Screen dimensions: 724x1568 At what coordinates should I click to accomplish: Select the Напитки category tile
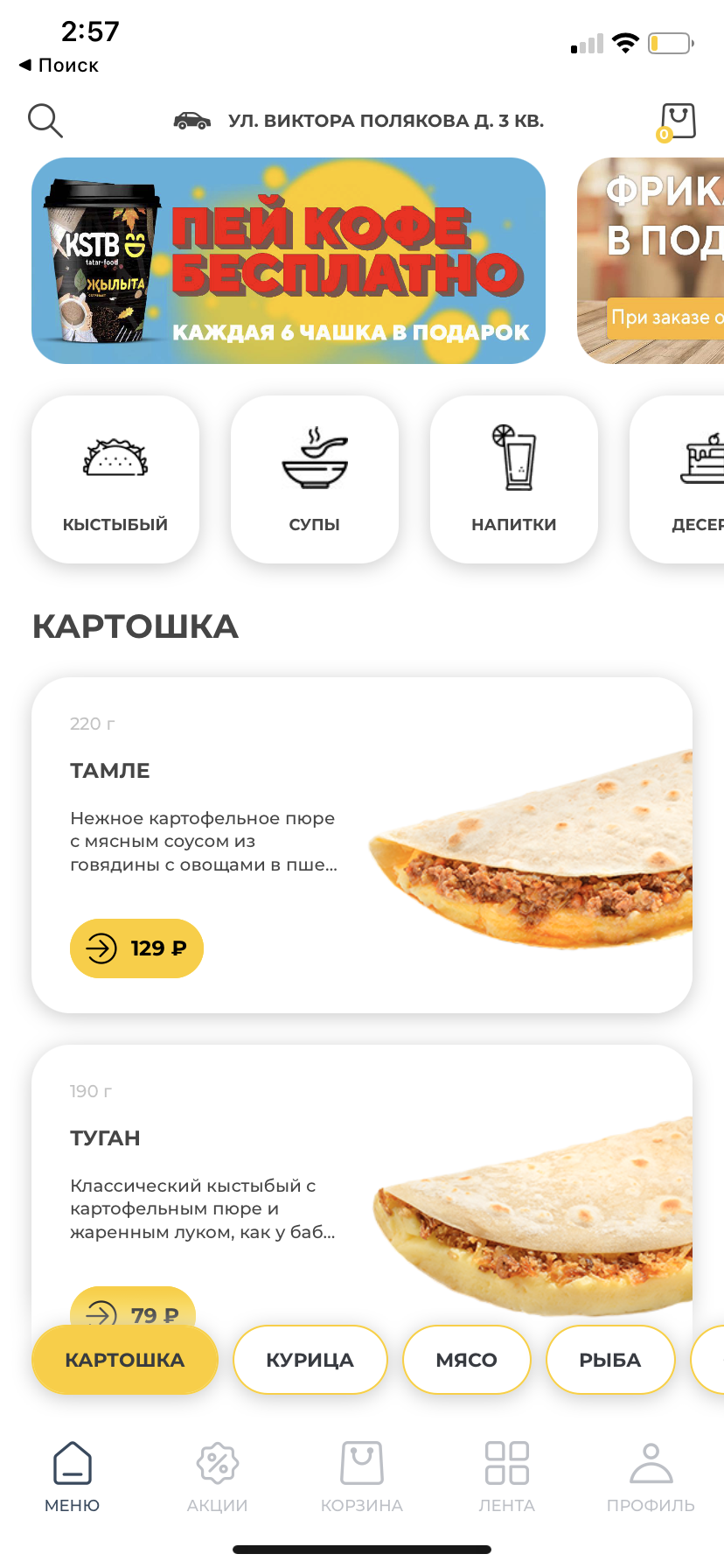pos(514,479)
